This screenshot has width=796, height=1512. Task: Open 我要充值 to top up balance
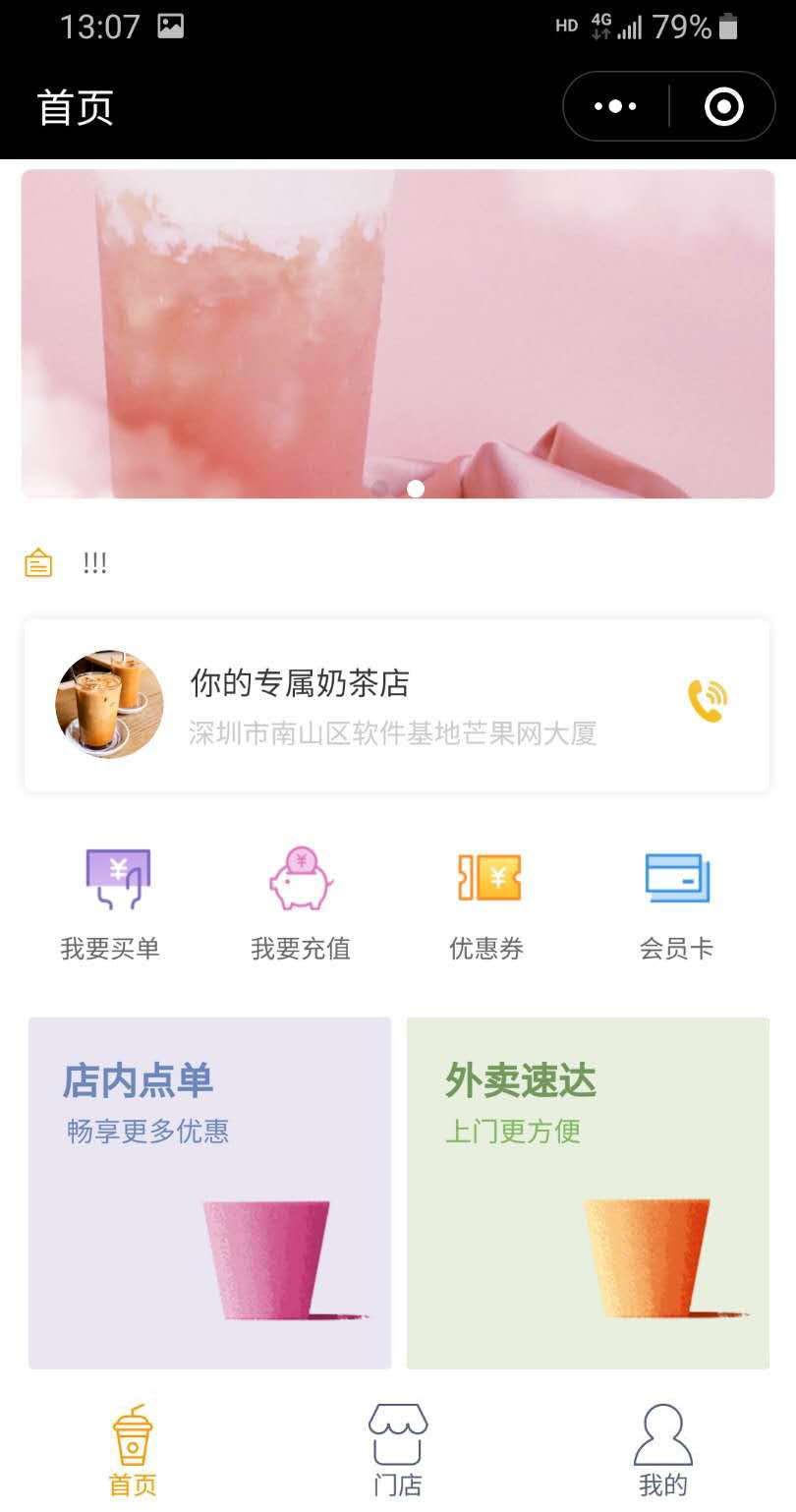click(x=301, y=902)
